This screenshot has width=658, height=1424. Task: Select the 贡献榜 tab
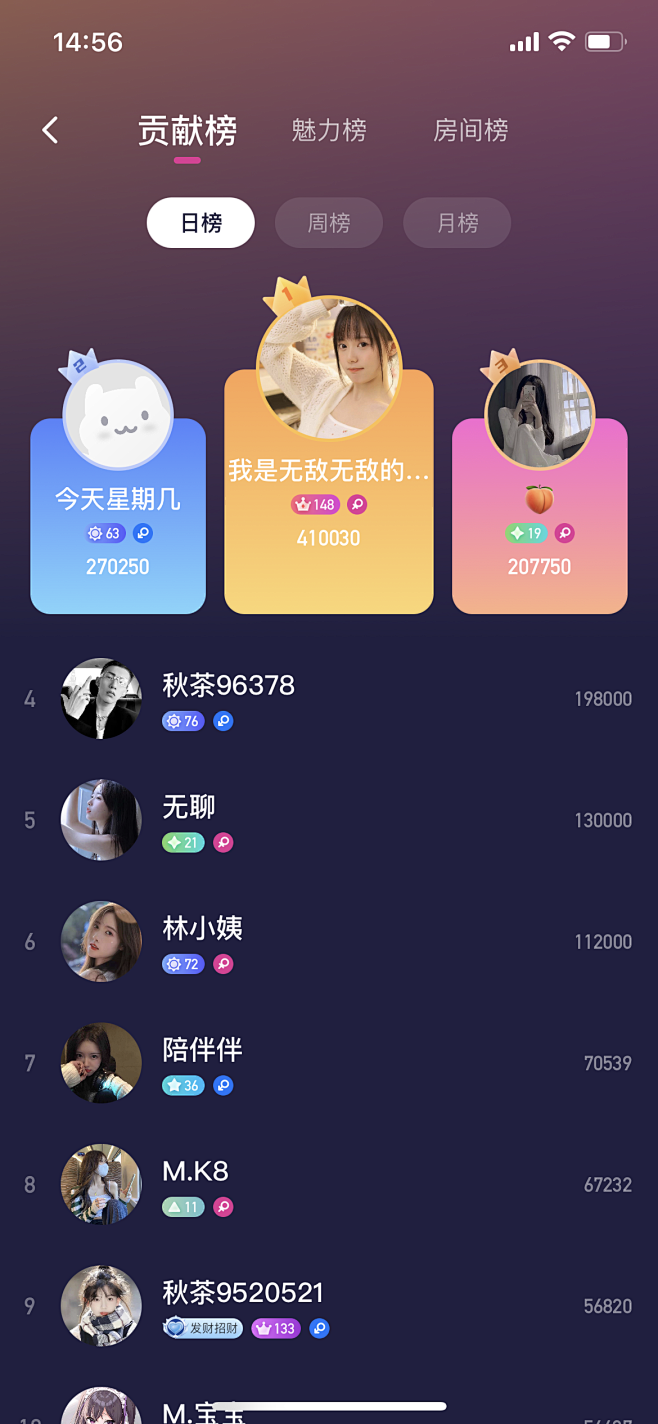pos(187,131)
